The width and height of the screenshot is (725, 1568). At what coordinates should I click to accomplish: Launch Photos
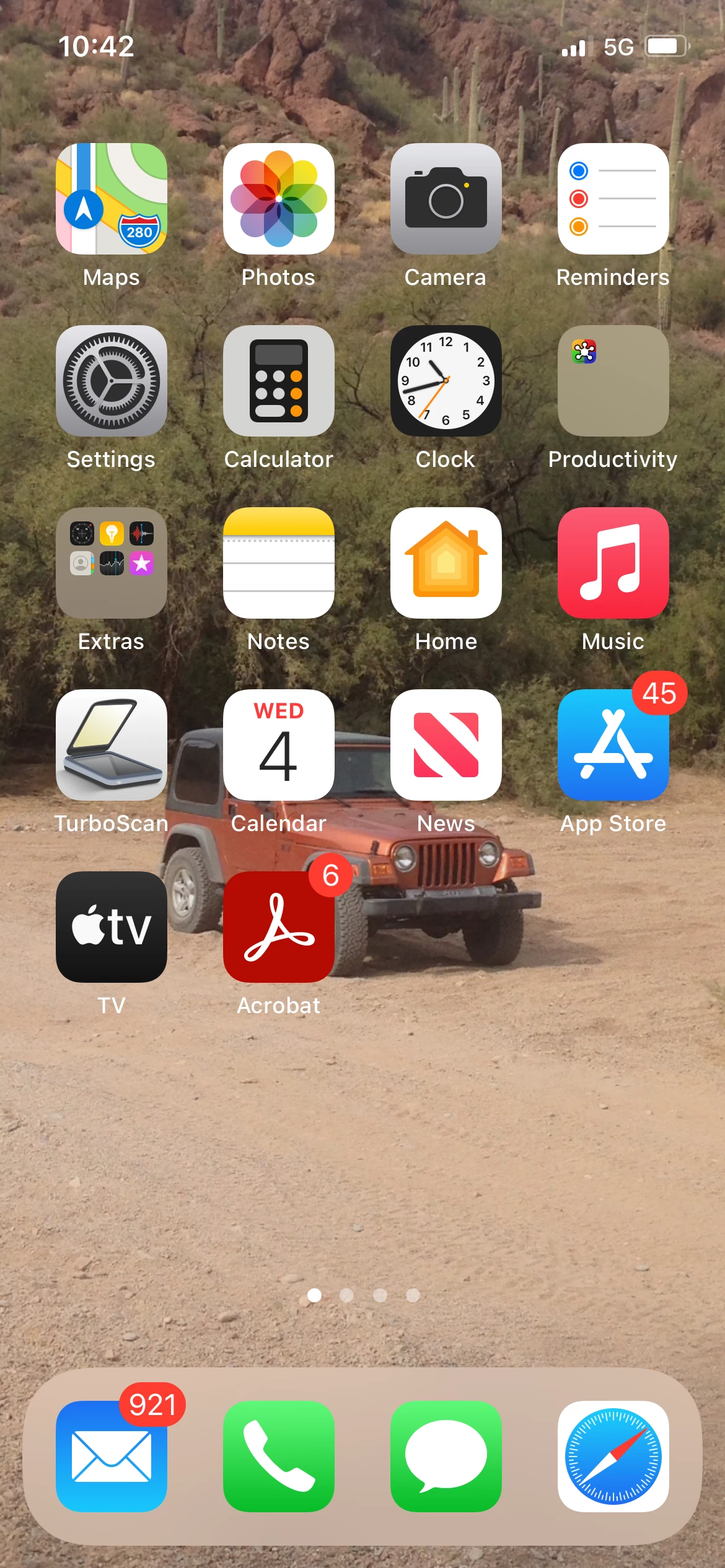pyautogui.click(x=279, y=199)
